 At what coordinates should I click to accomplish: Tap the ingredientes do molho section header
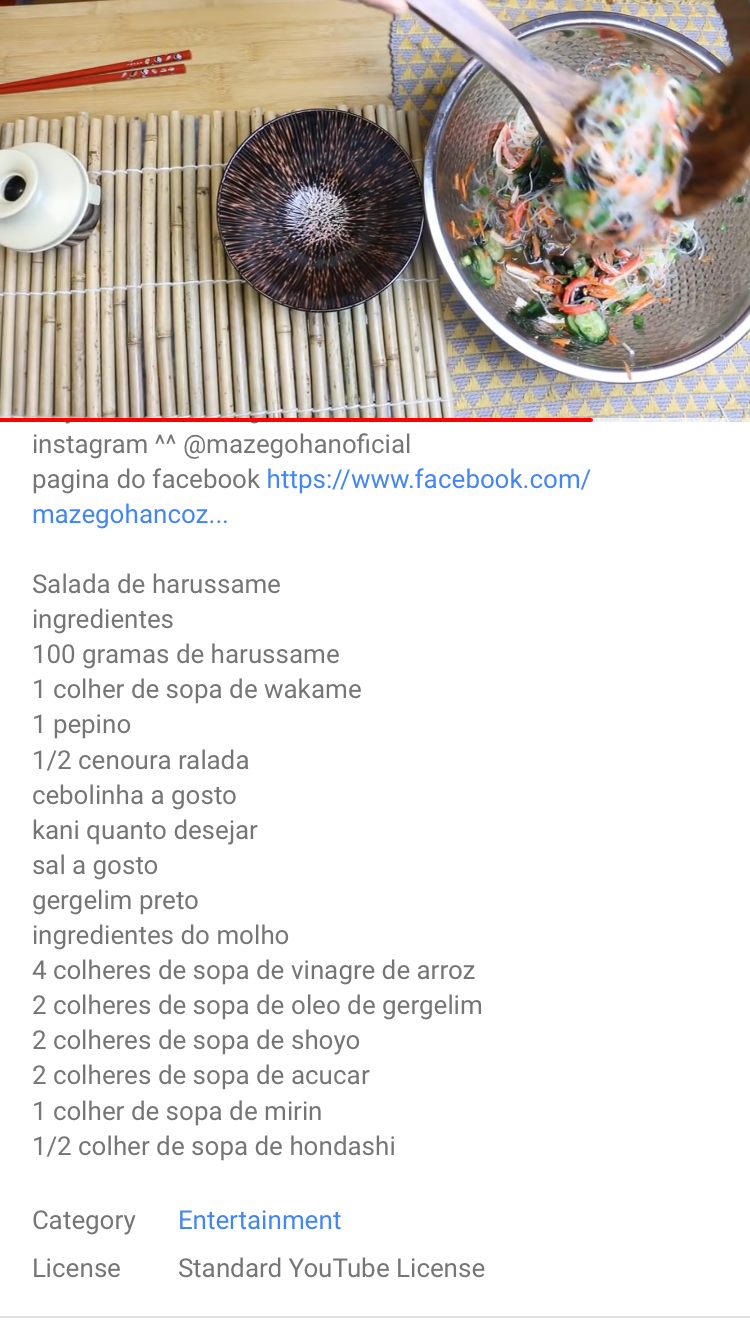pyautogui.click(x=160, y=935)
